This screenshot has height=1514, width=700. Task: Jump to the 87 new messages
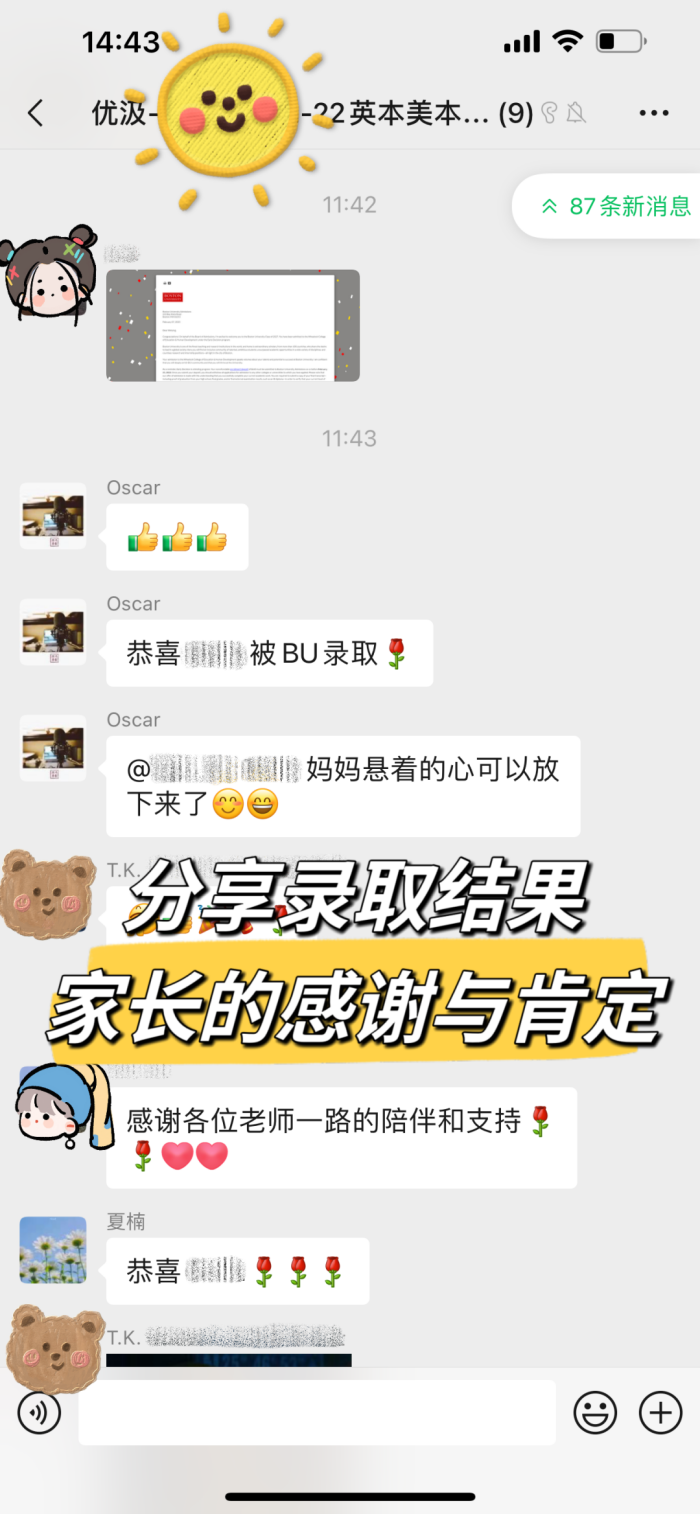pyautogui.click(x=618, y=206)
